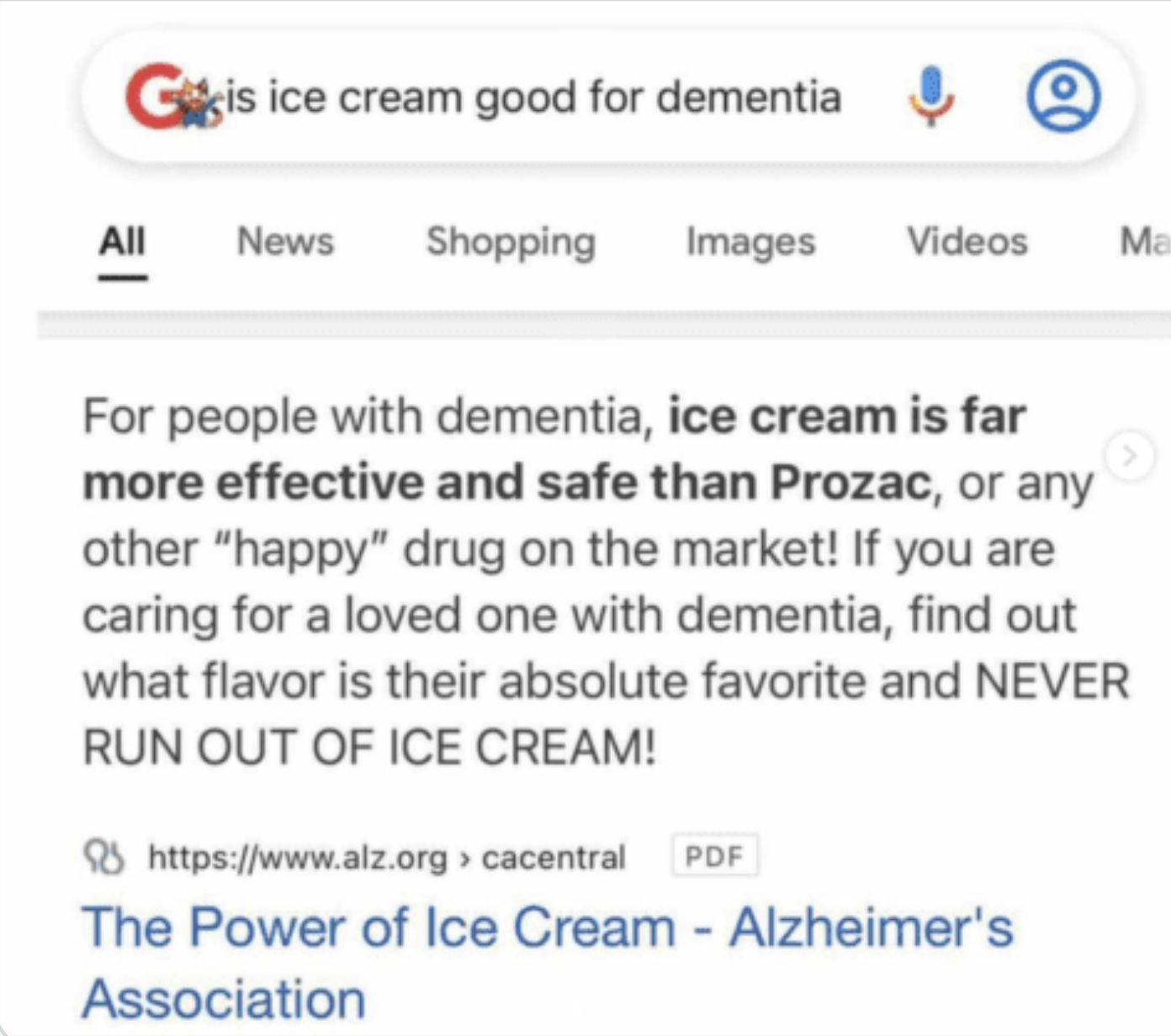Switch to the Images tab
This screenshot has width=1171, height=1036.
750,242
